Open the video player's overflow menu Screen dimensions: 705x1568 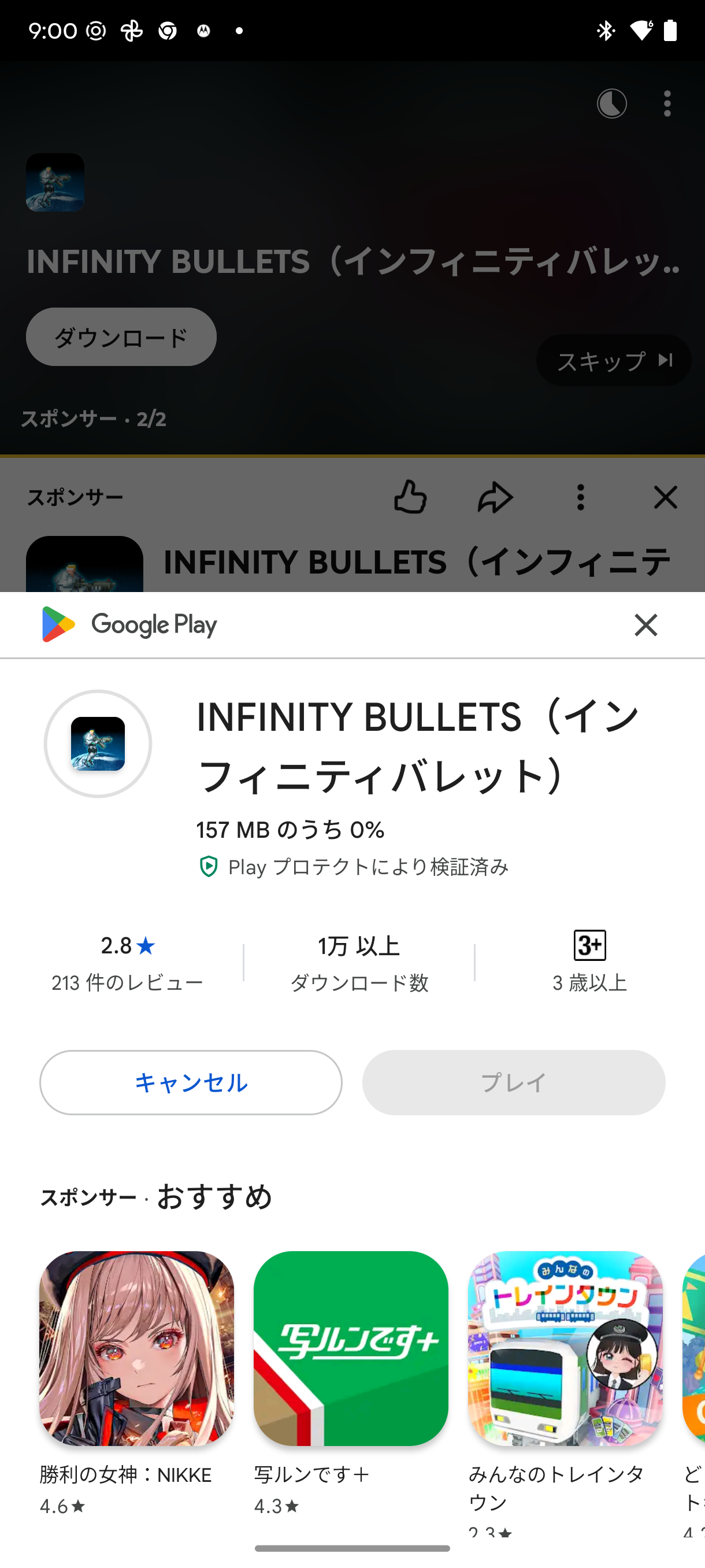pyautogui.click(x=667, y=103)
